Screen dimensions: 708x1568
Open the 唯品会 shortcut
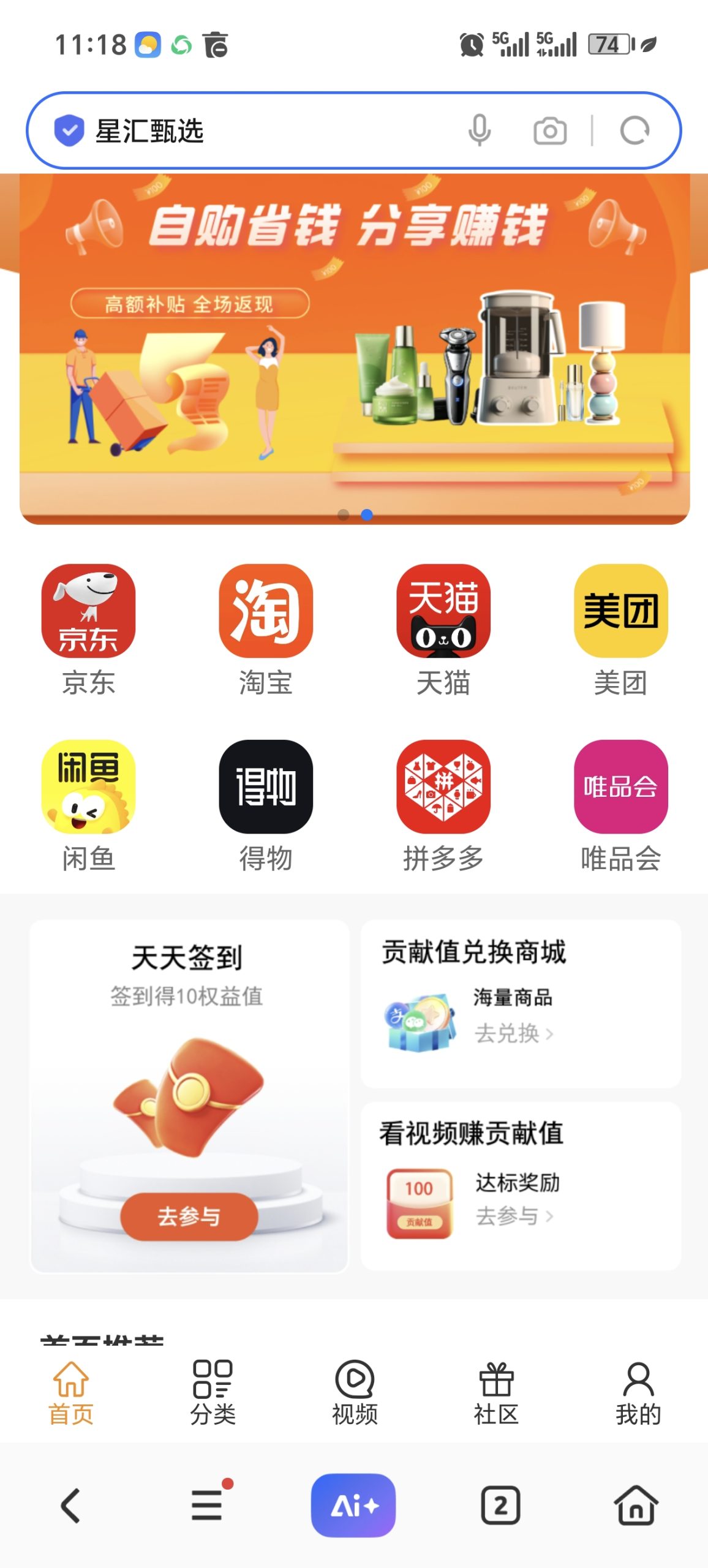coord(620,806)
